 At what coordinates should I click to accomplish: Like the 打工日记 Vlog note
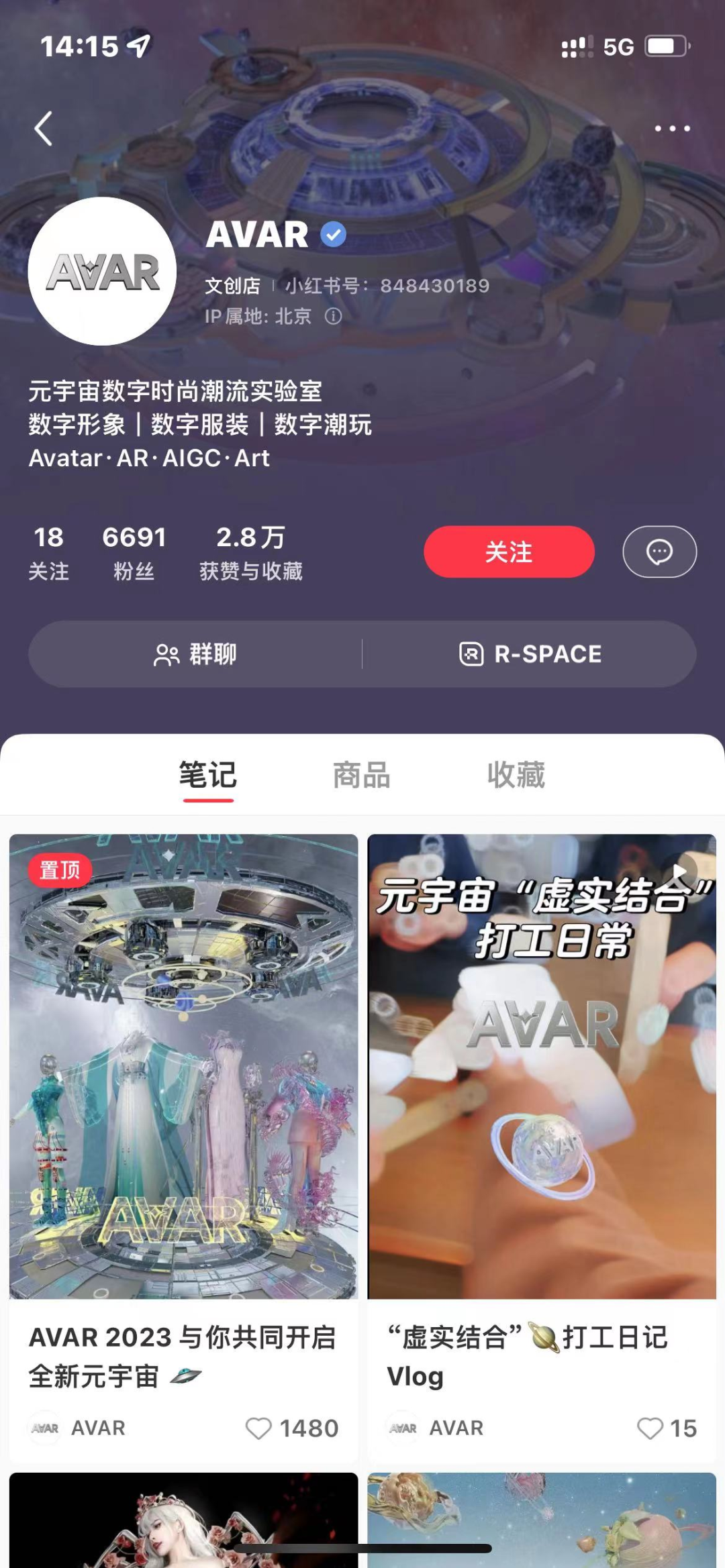coord(650,1428)
